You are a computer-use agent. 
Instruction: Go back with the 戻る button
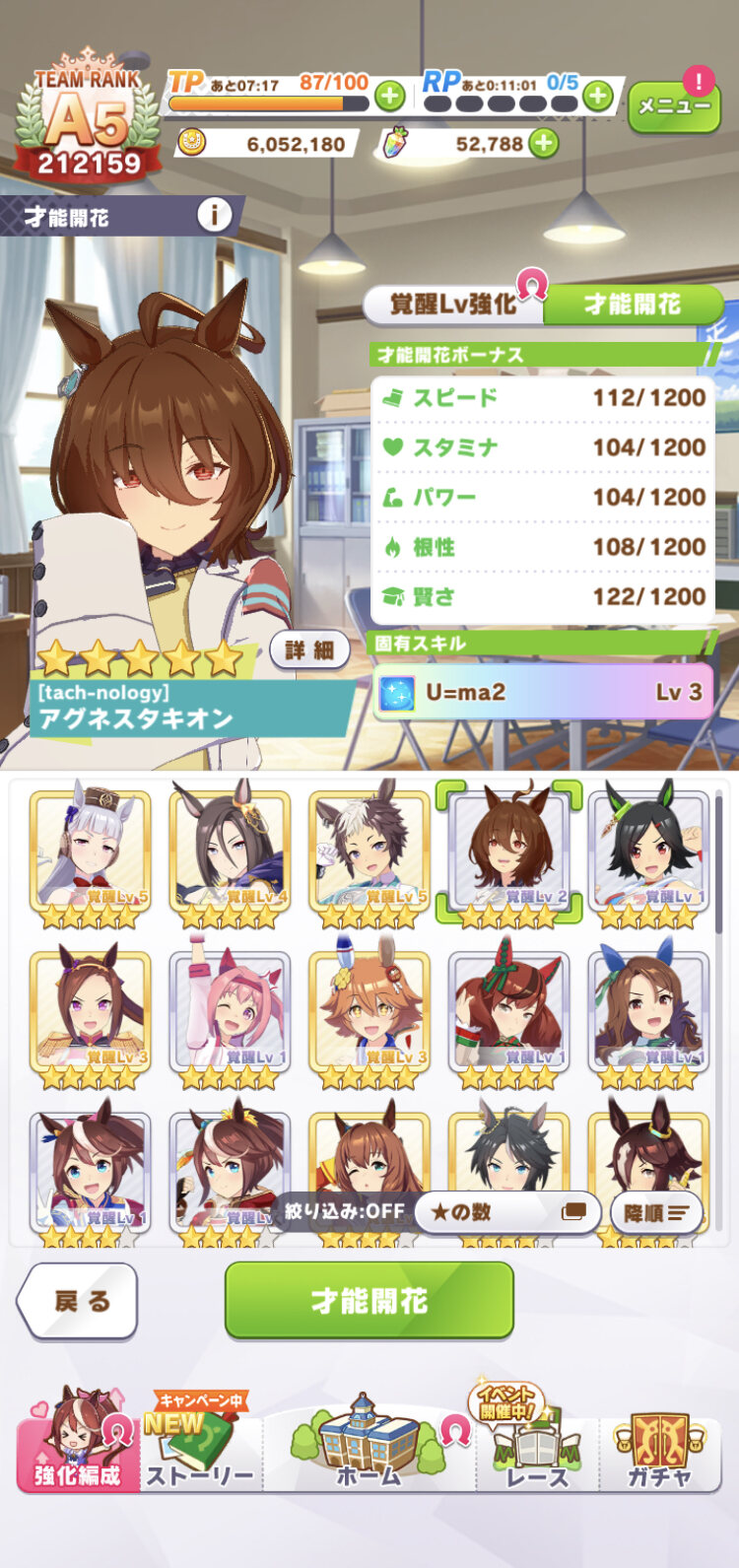point(79,1301)
